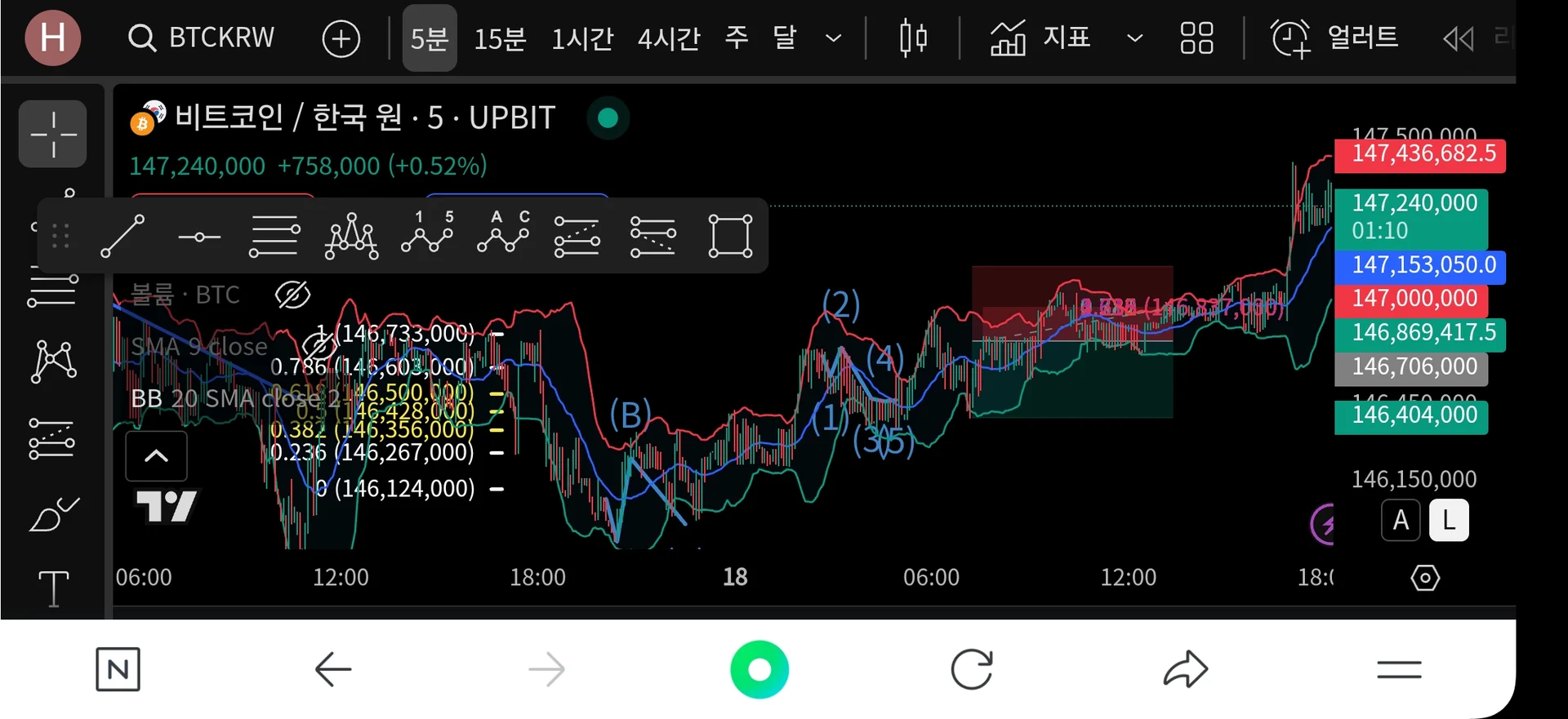
Task: Select the weekly 주 timeframe
Action: (736, 38)
